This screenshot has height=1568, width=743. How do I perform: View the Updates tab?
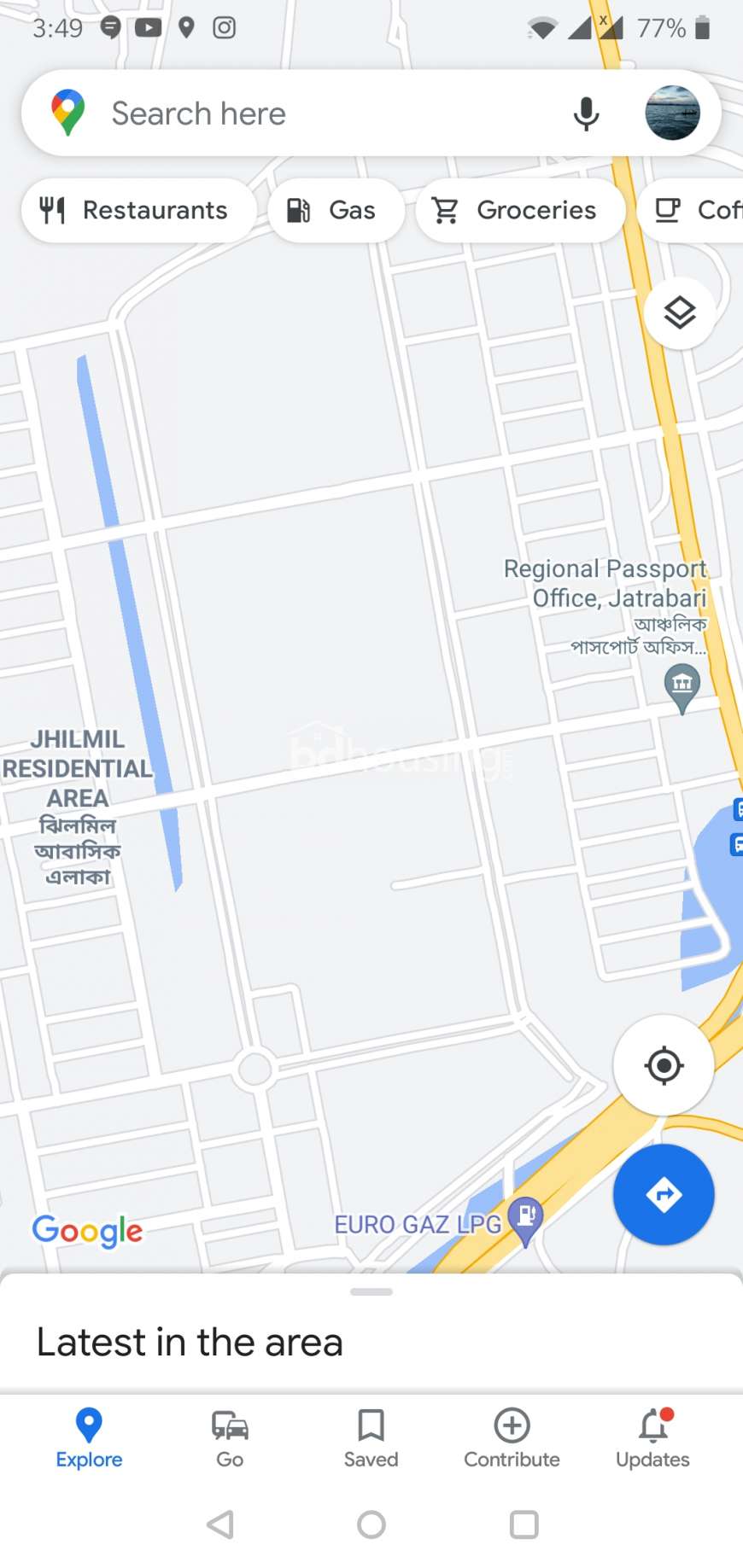pos(652,1438)
